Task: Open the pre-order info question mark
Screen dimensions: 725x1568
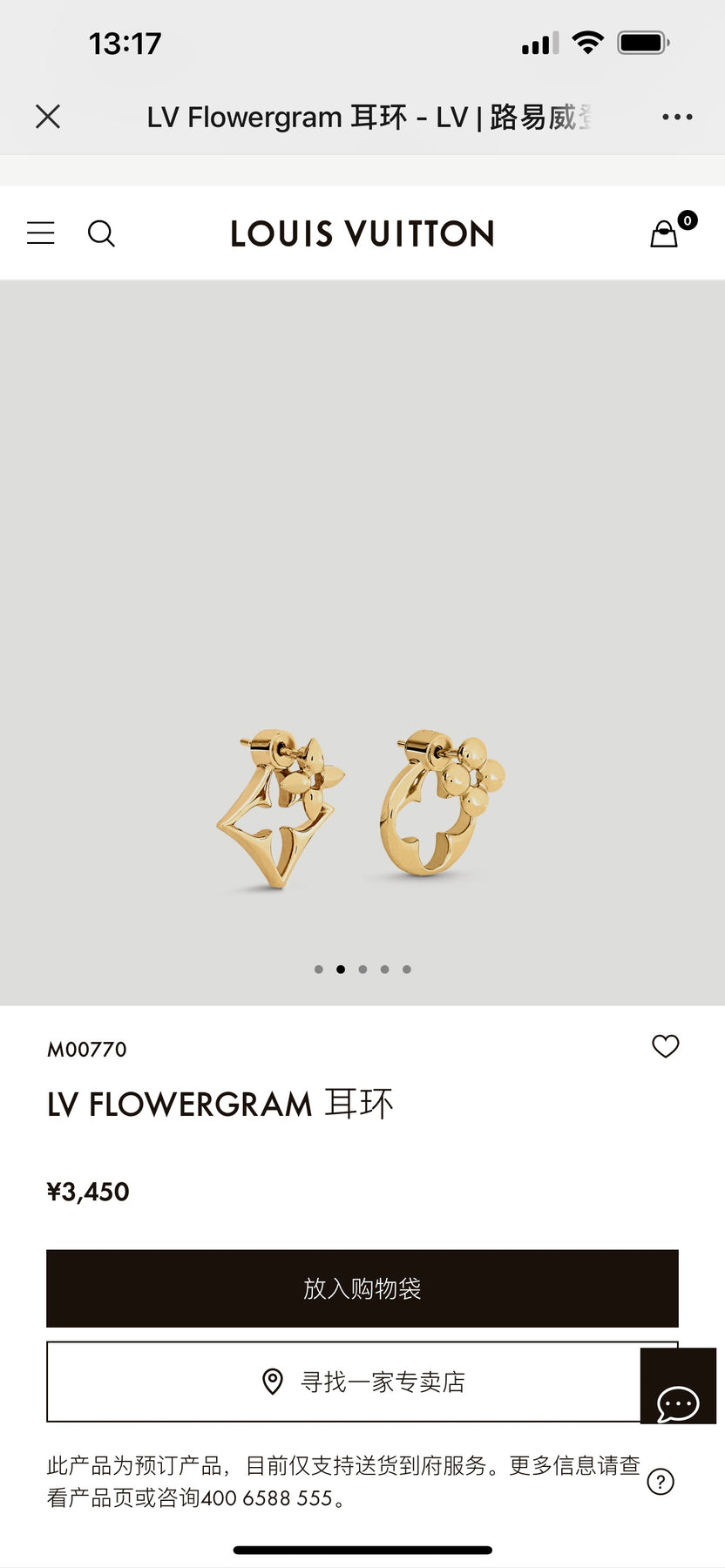Action: 661,1481
